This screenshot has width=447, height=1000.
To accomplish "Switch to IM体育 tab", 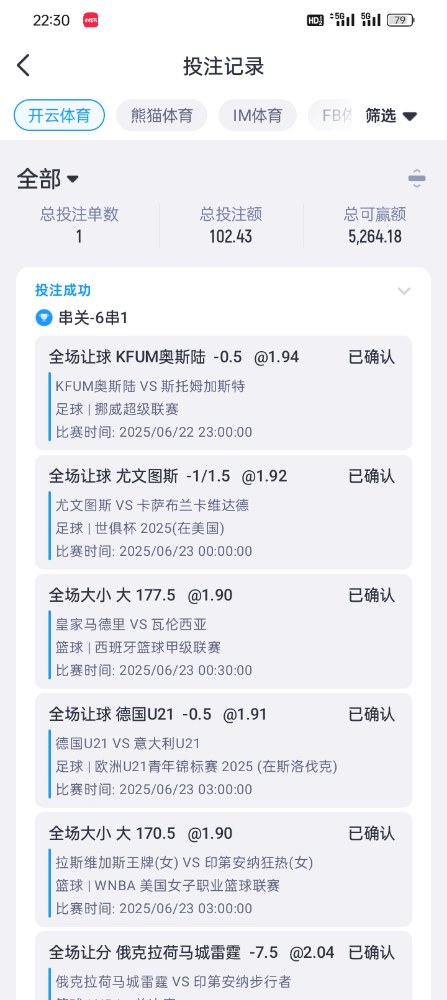I will click(x=258, y=115).
